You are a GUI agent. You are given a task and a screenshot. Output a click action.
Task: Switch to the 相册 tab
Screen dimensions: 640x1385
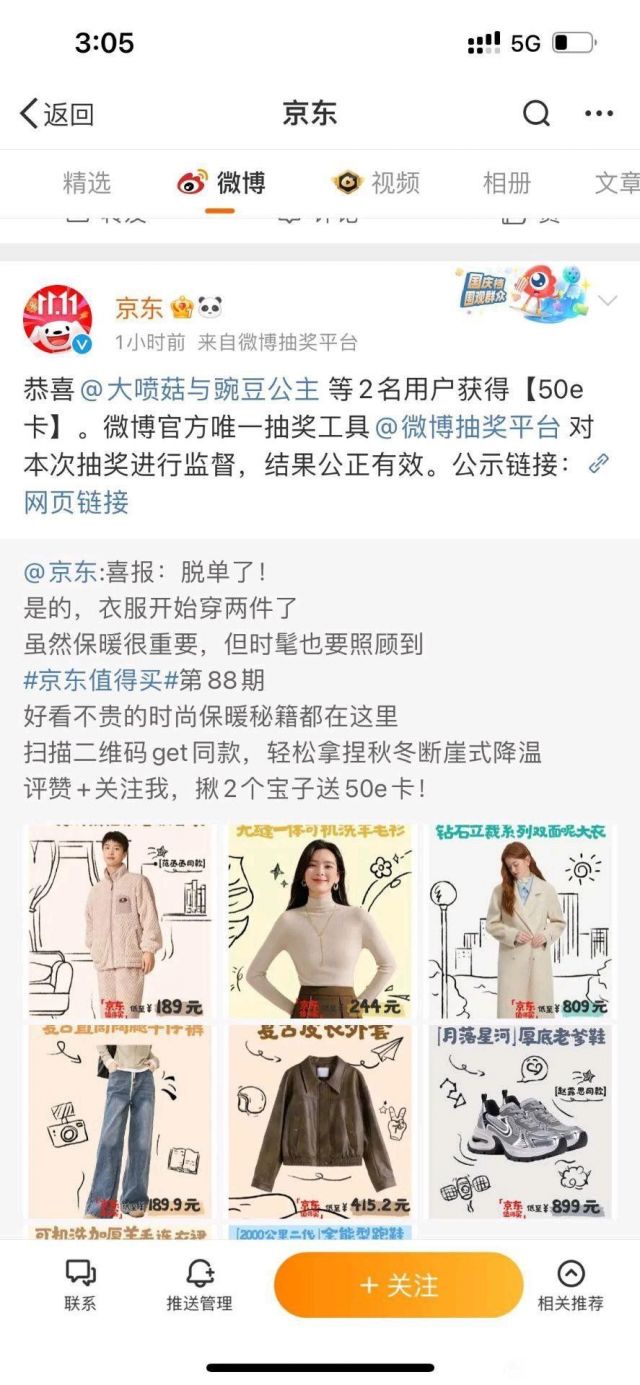506,182
